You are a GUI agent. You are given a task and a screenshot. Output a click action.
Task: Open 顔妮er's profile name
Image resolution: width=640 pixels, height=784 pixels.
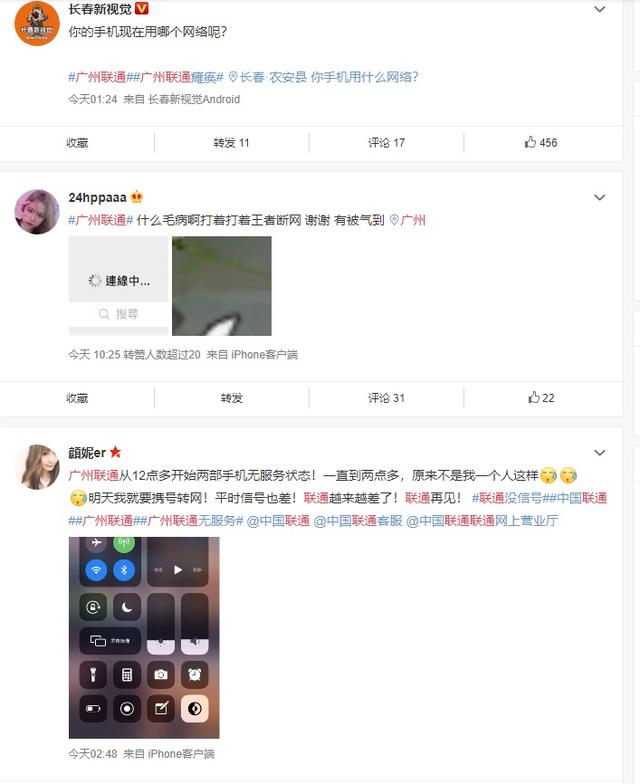click(x=87, y=452)
